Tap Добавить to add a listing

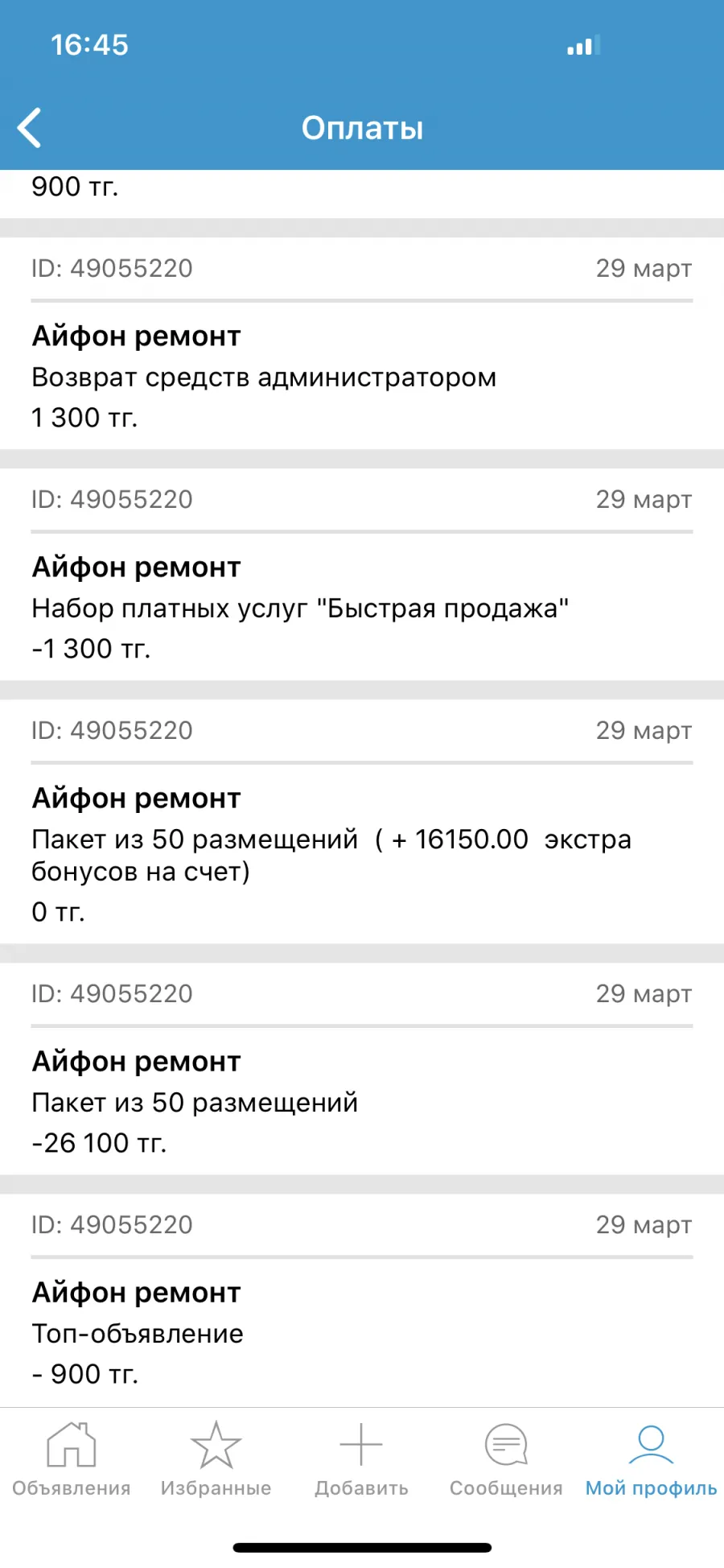pos(361,1459)
